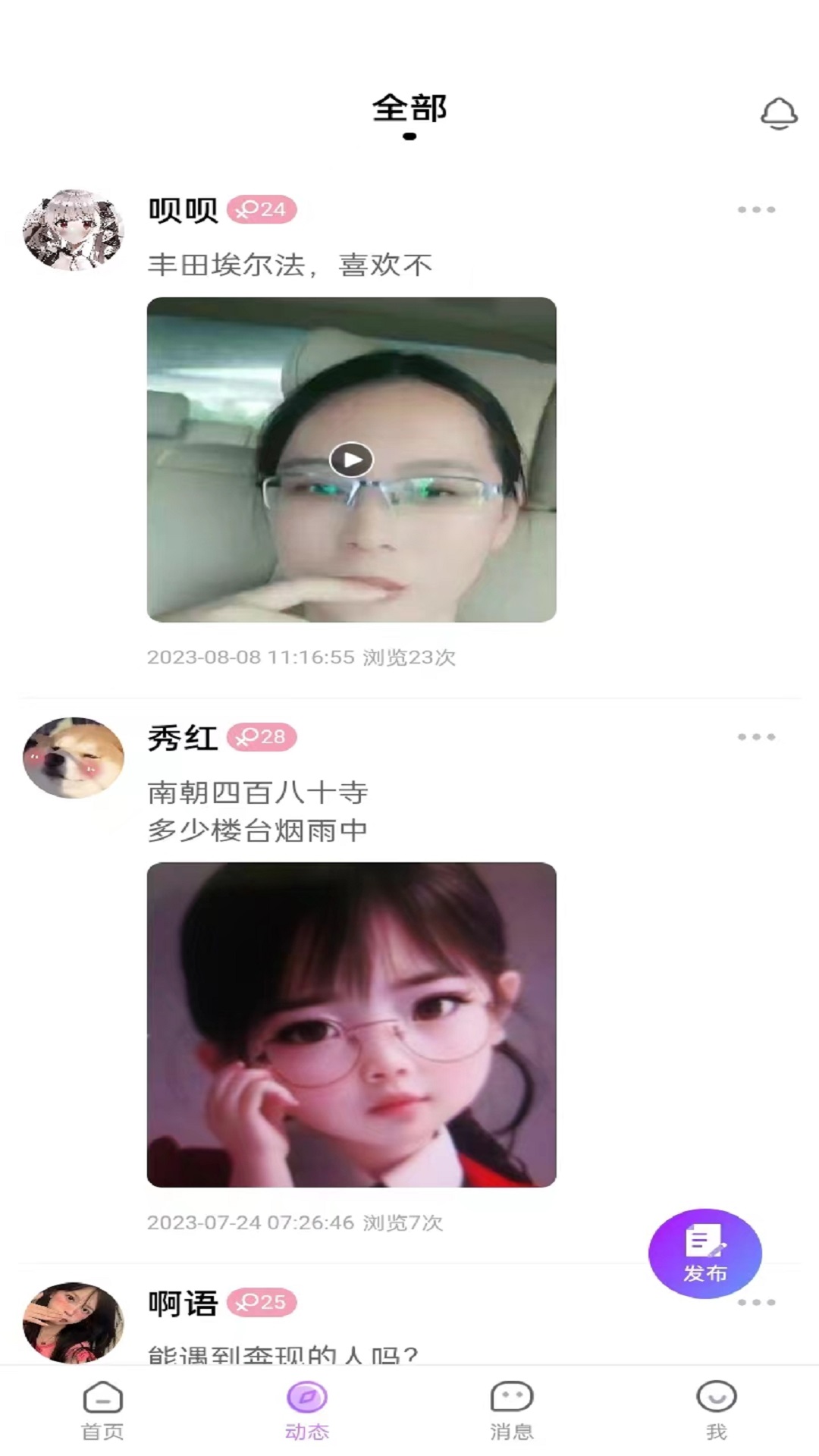View the photo in 秀红's post
The height and width of the screenshot is (1456, 819).
(x=351, y=1025)
